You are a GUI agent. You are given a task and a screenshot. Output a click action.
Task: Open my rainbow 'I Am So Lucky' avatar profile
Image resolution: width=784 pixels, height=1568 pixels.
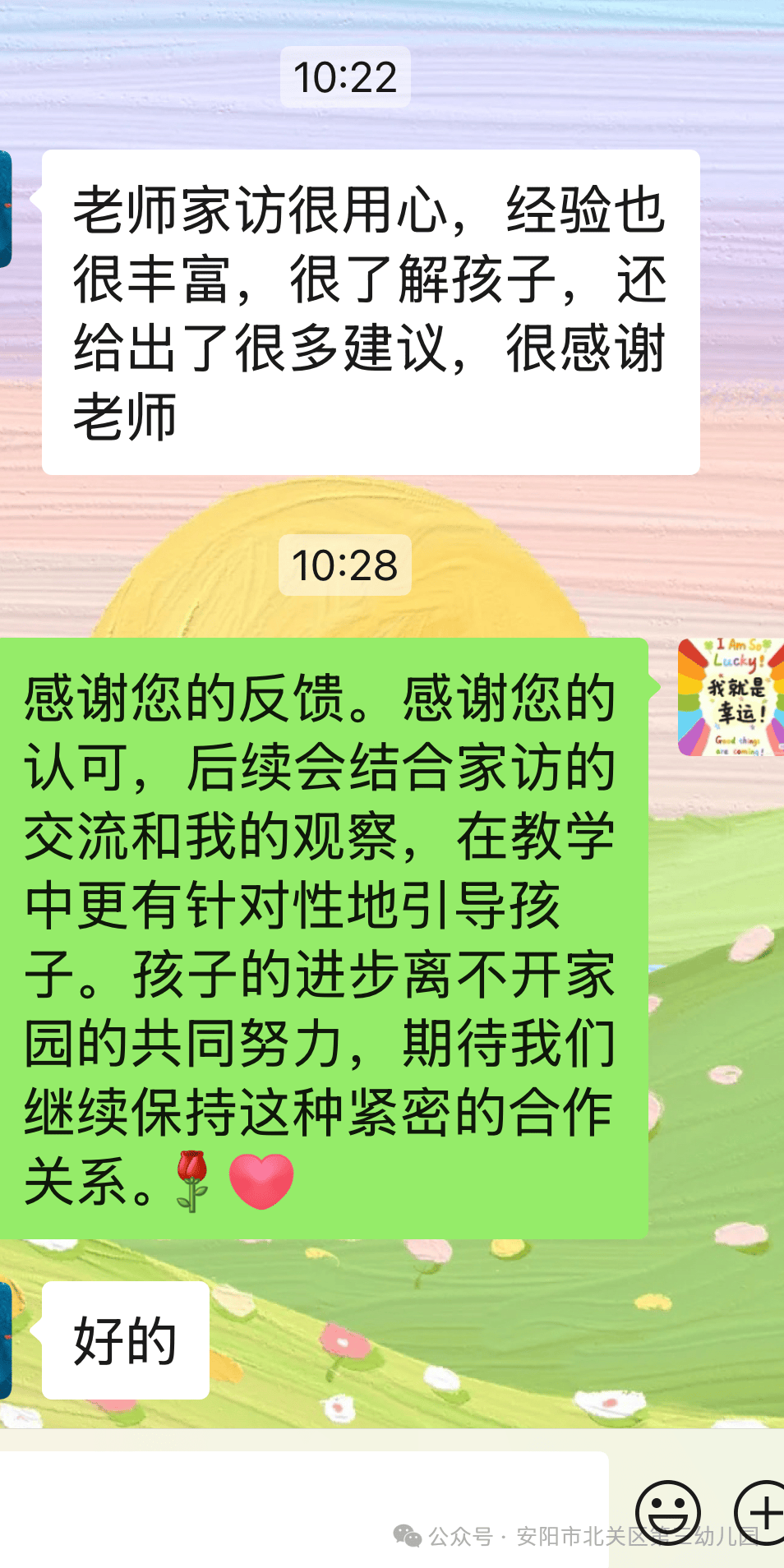coord(731,697)
